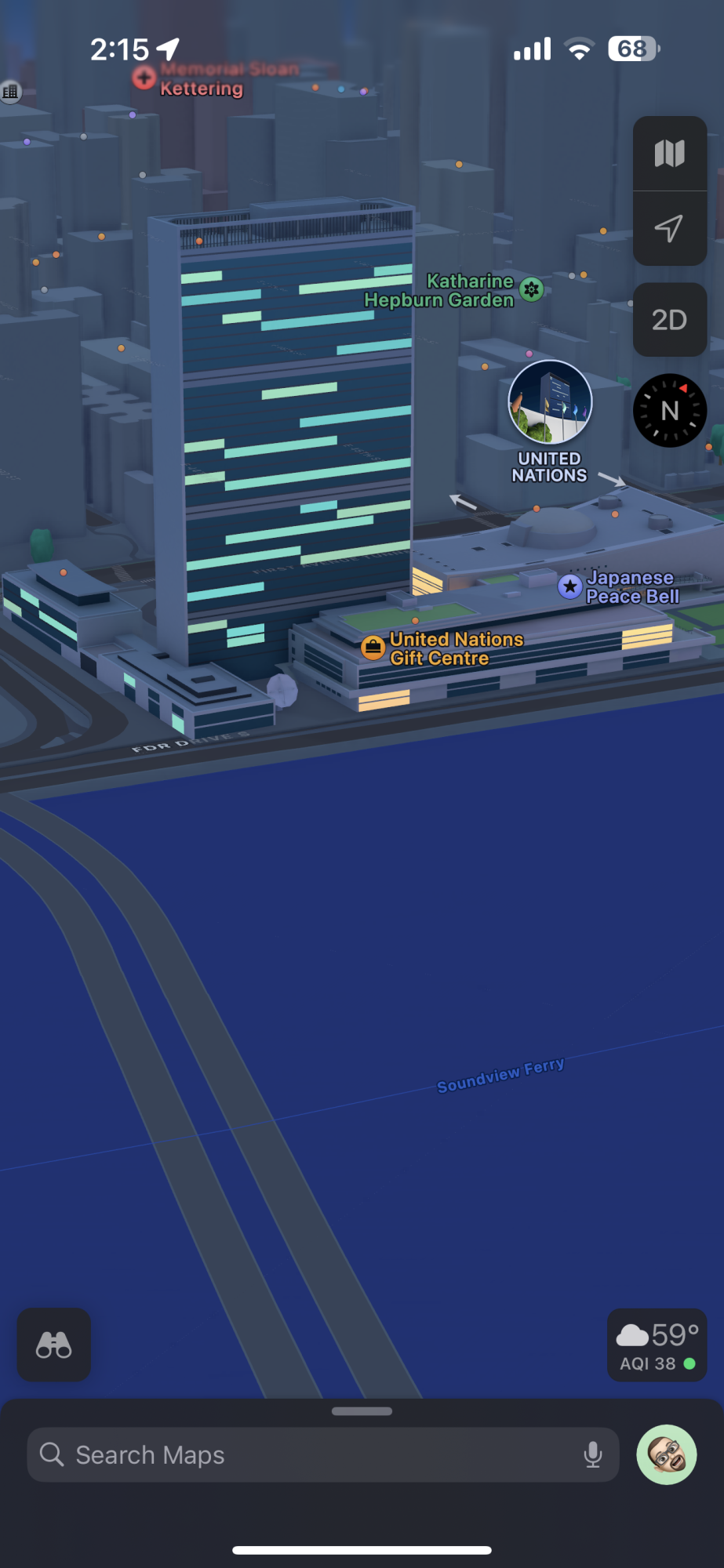Tap the compass to face north
The width and height of the screenshot is (724, 1568).
669,410
